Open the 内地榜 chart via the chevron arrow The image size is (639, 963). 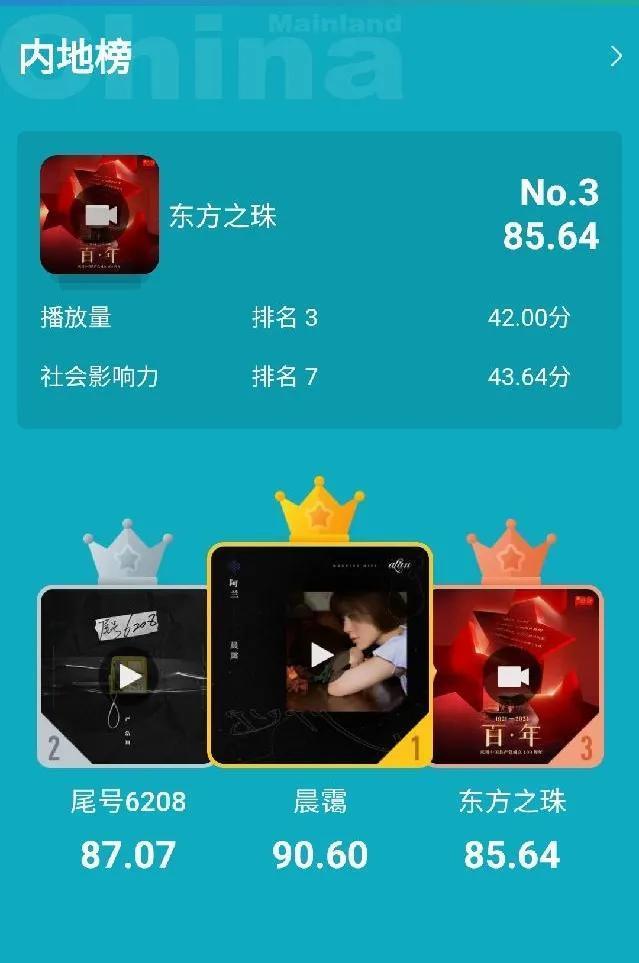coord(616,57)
